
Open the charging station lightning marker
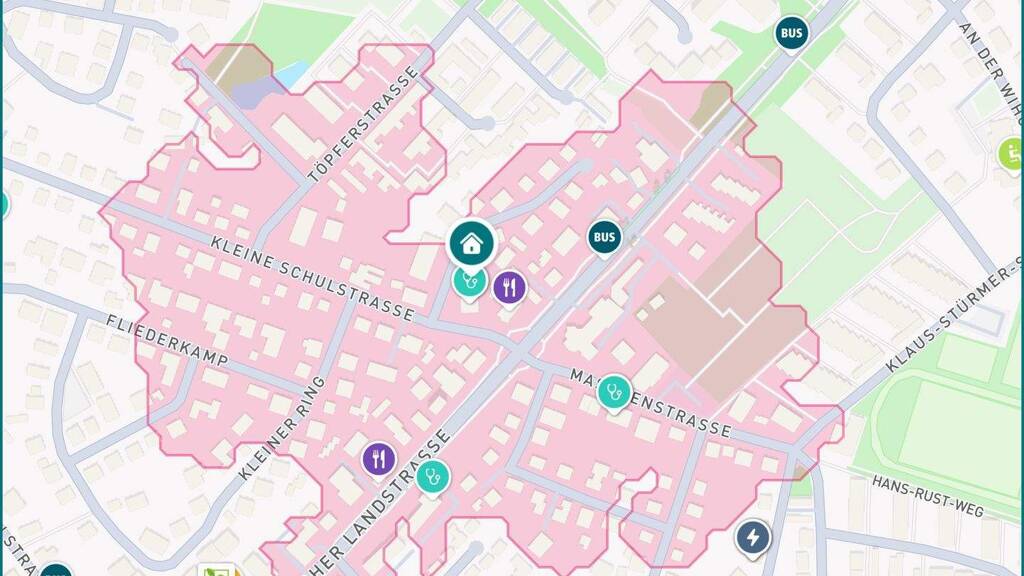tap(752, 536)
